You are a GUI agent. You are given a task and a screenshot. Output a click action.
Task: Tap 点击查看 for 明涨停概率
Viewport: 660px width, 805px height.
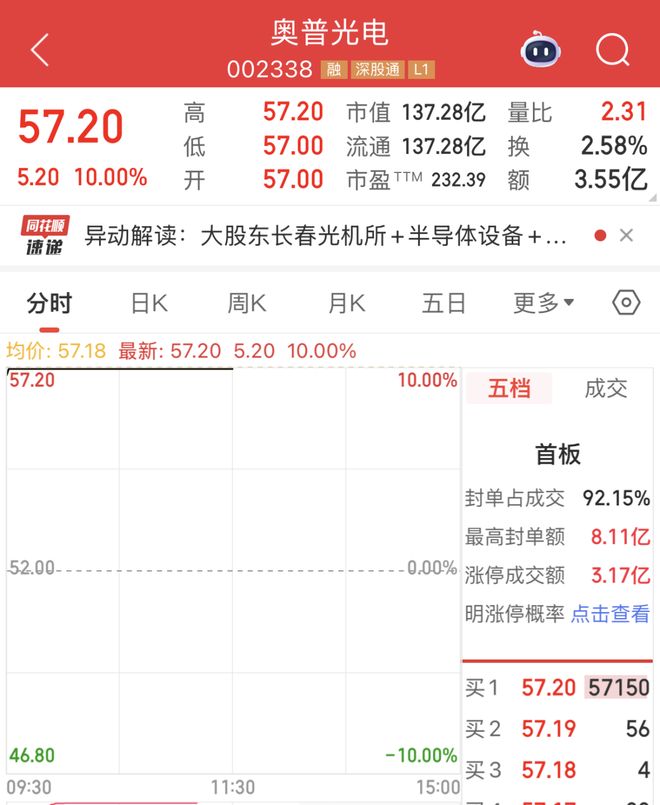(x=610, y=614)
